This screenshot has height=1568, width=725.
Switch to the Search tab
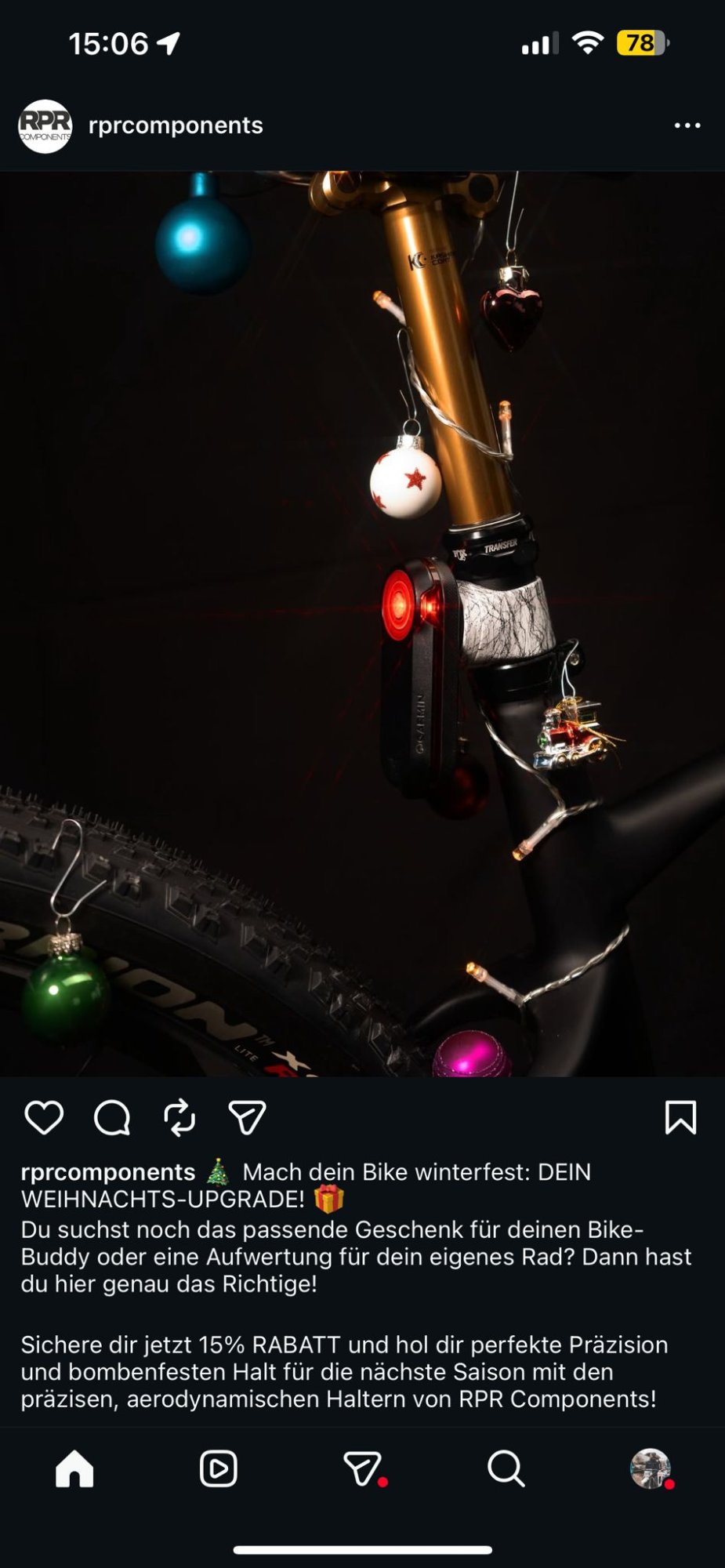tap(506, 1468)
